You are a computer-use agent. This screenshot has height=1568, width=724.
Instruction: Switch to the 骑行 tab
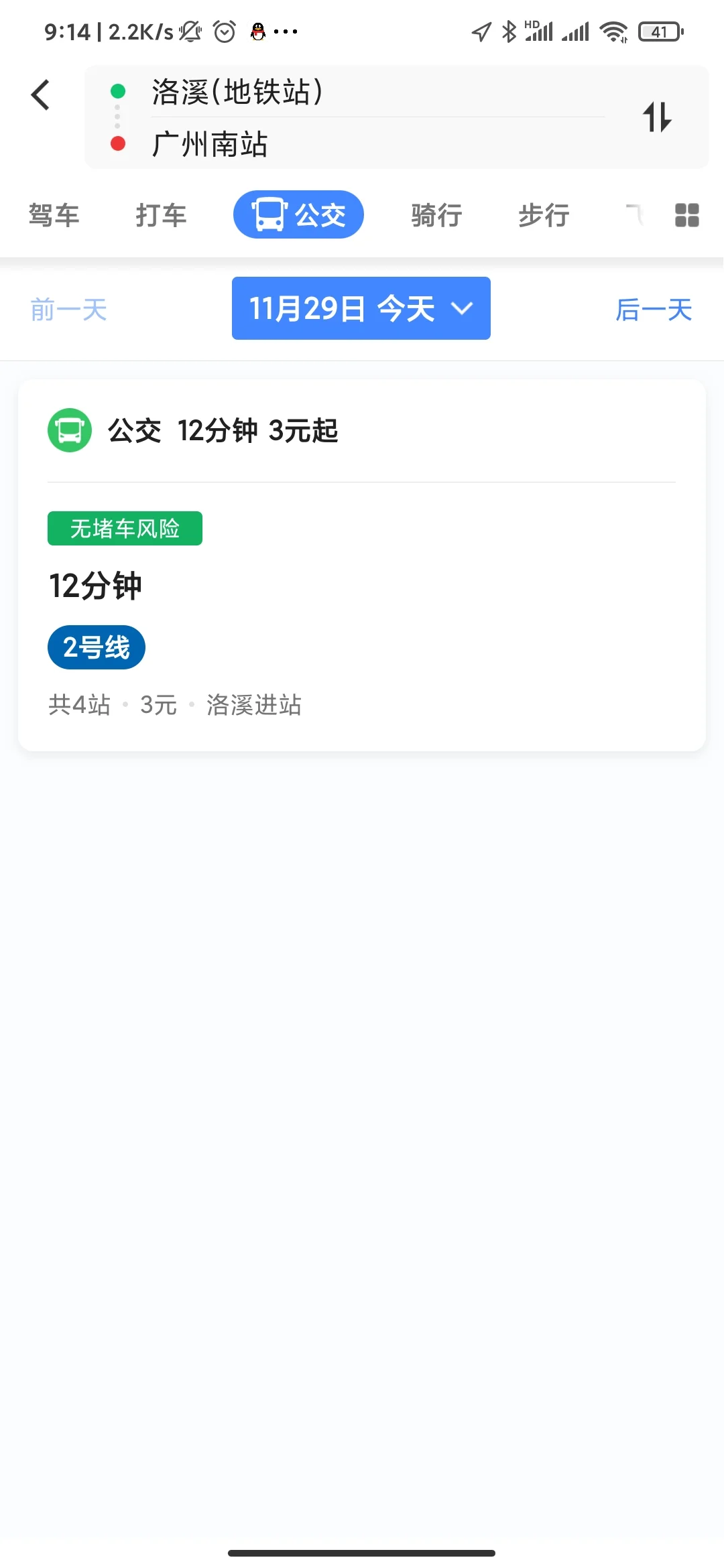point(434,214)
